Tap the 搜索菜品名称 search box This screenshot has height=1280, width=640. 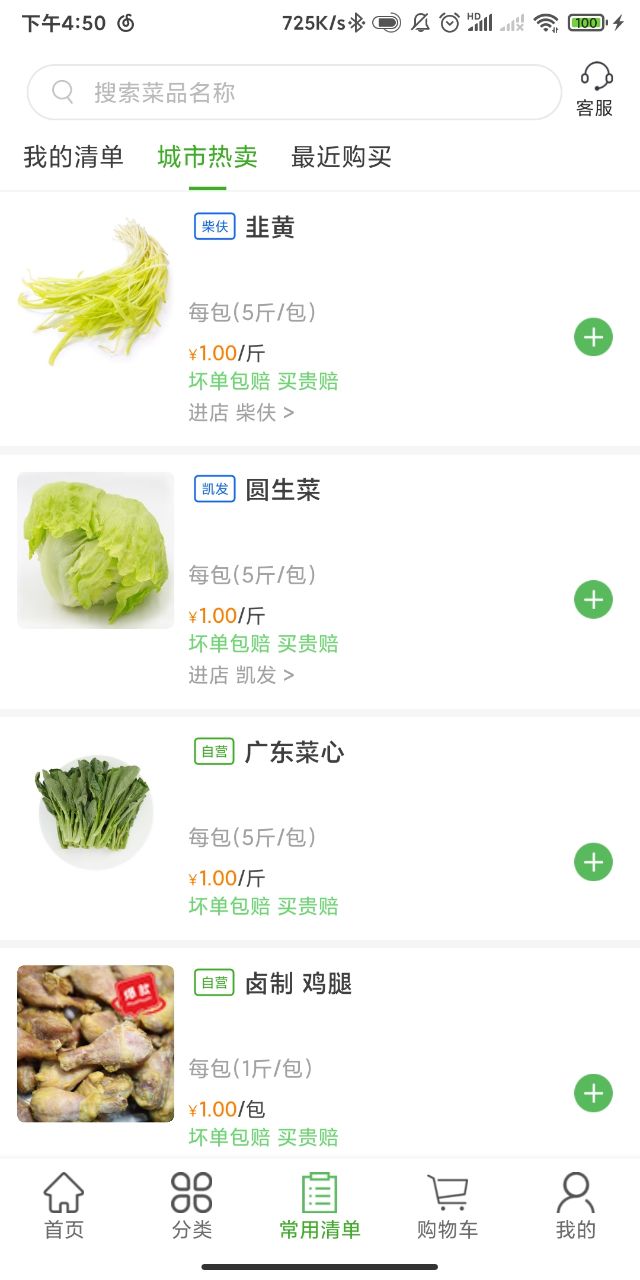click(x=294, y=93)
